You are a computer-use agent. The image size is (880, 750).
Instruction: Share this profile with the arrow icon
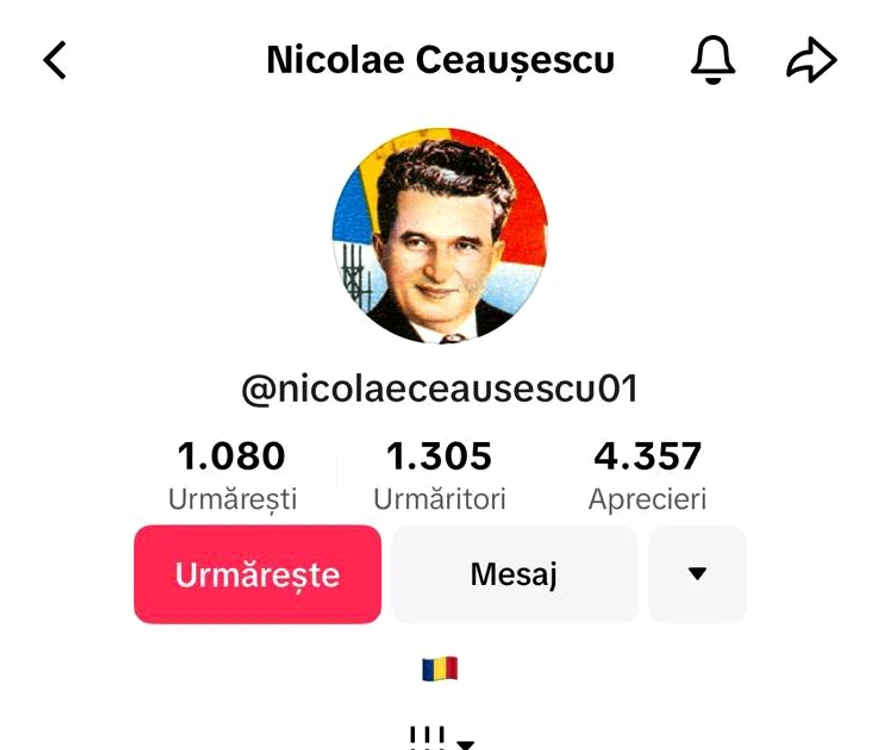[x=810, y=61]
